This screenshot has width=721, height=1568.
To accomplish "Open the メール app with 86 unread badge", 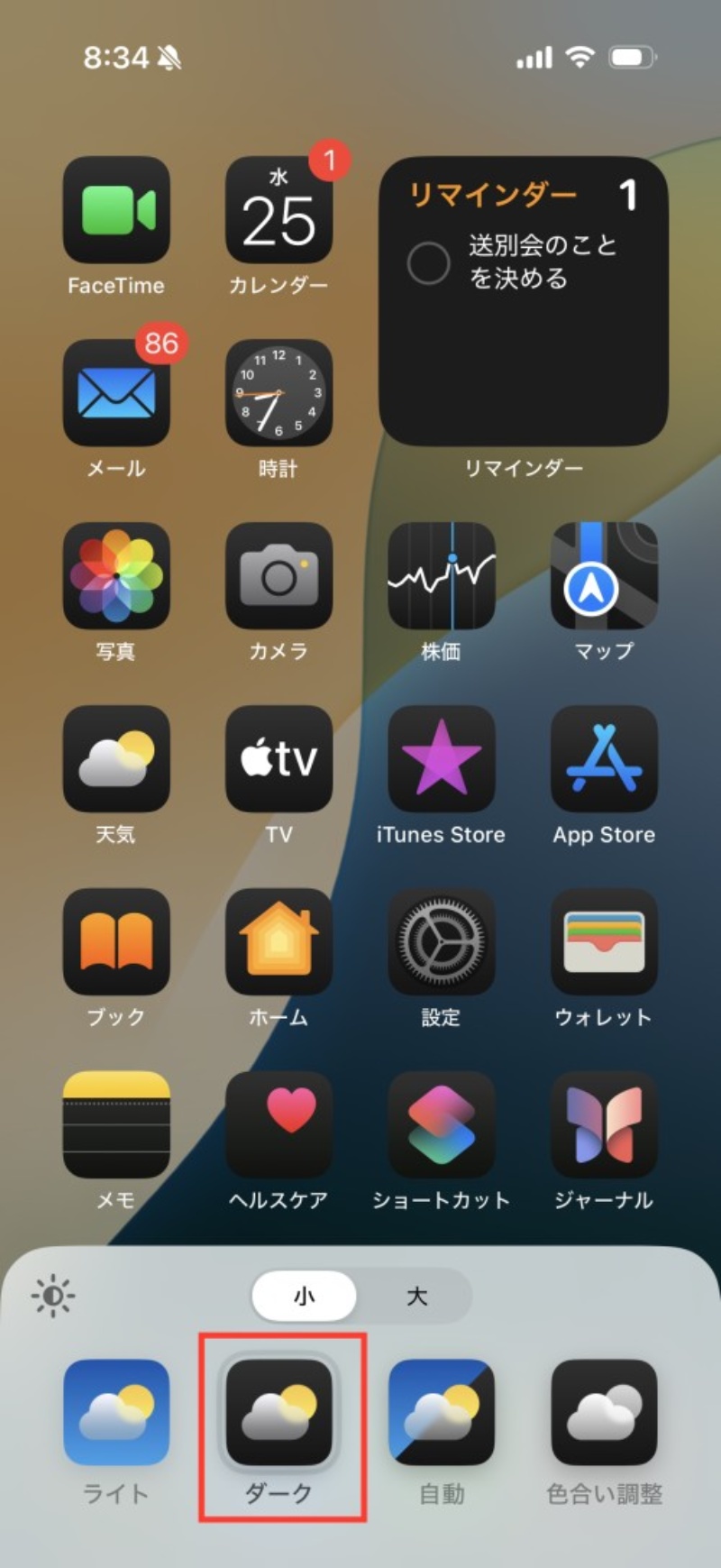I will [x=117, y=392].
